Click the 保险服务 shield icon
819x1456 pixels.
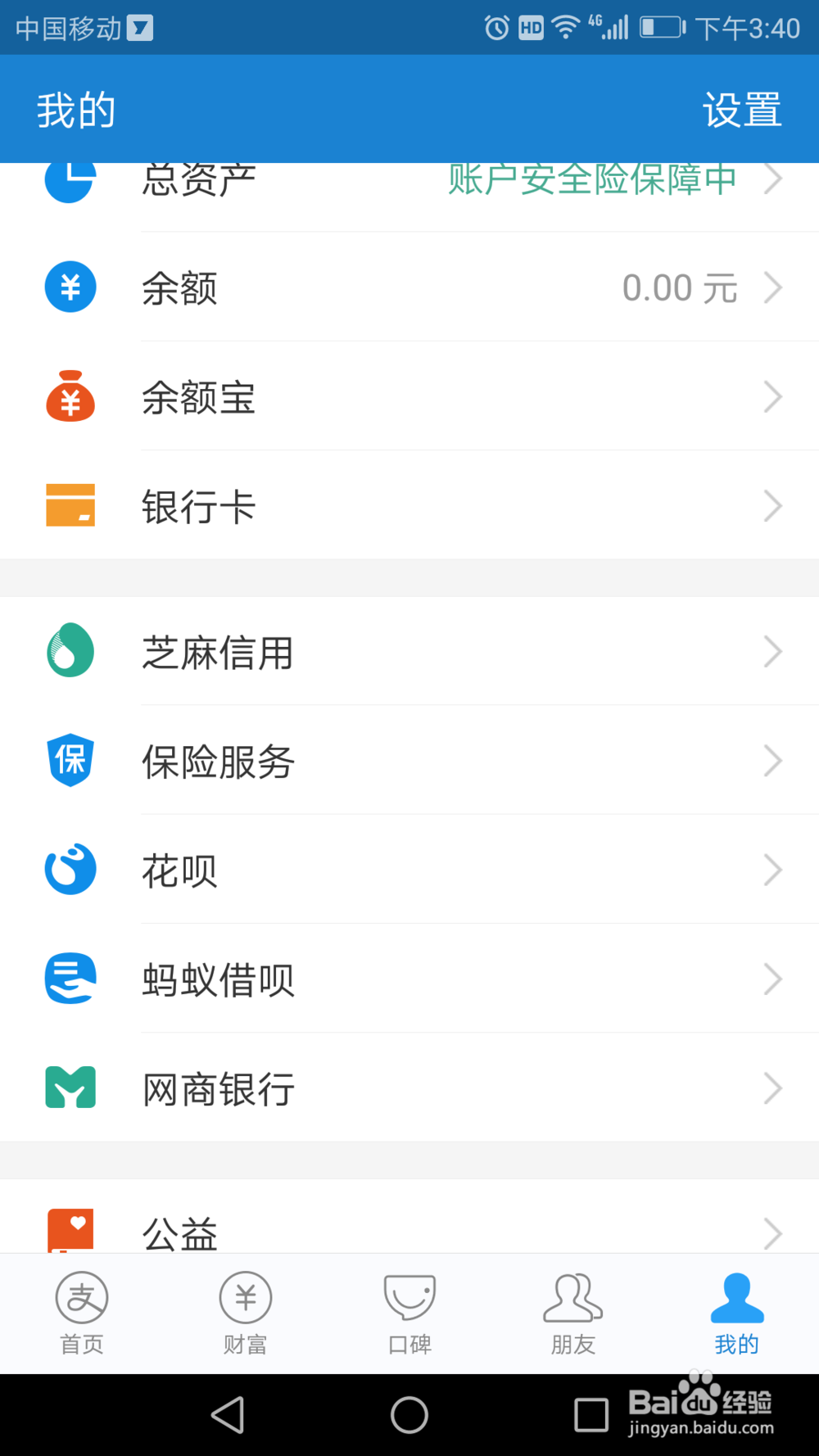click(70, 760)
